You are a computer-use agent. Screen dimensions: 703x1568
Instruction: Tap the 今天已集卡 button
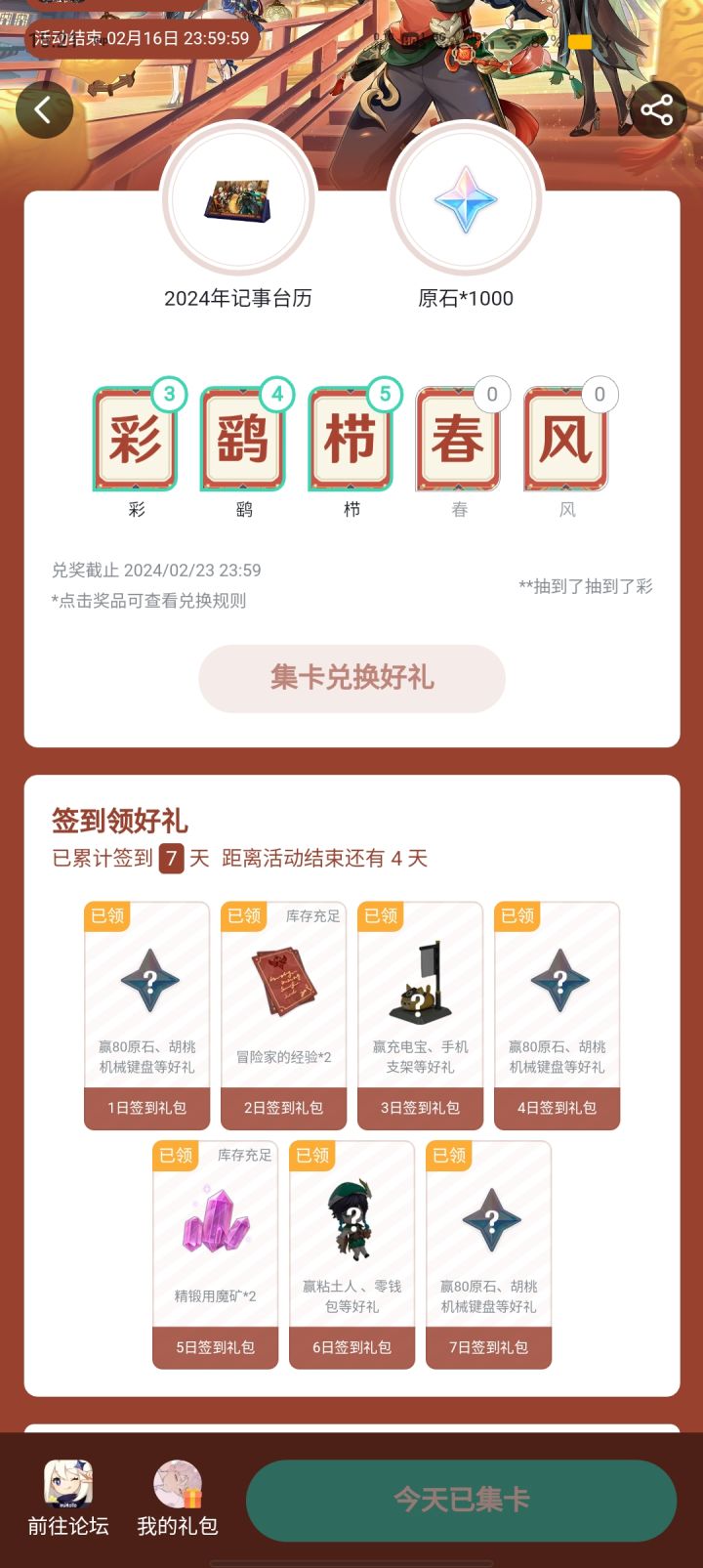pyautogui.click(x=459, y=1501)
